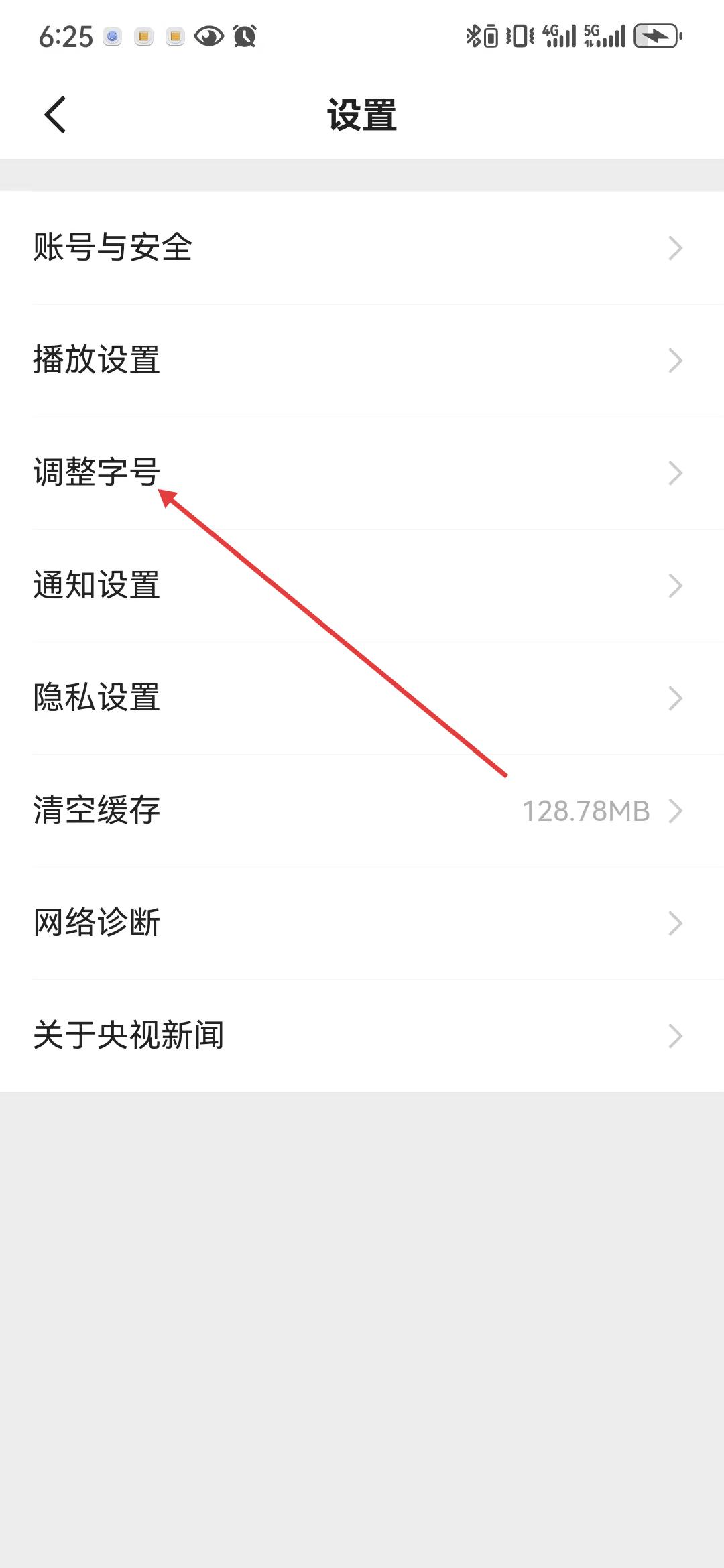This screenshot has height=1568, width=724.
Task: Tap 清空缓存 to clear 128.78MB cache
Action: [362, 811]
